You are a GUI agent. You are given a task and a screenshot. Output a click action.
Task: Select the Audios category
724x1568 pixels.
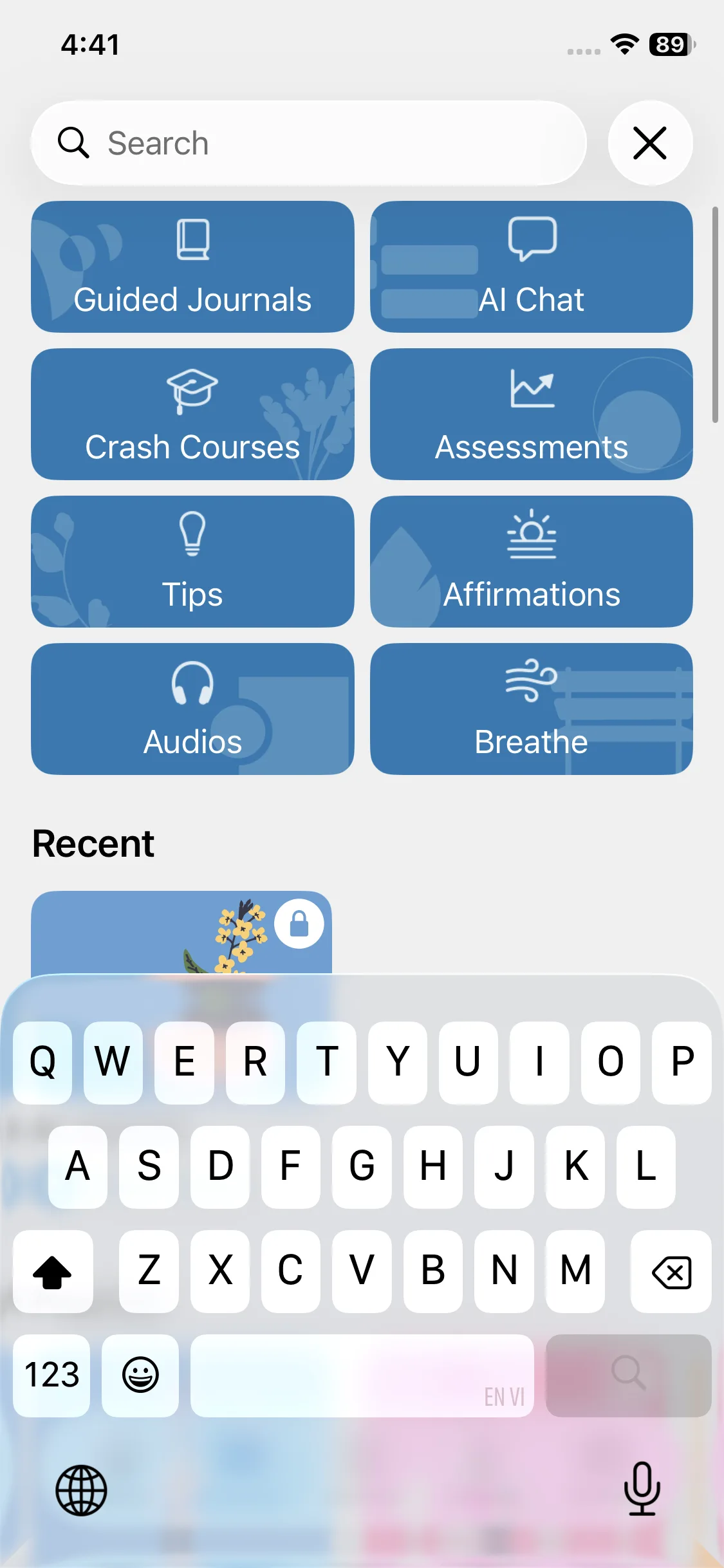(192, 709)
